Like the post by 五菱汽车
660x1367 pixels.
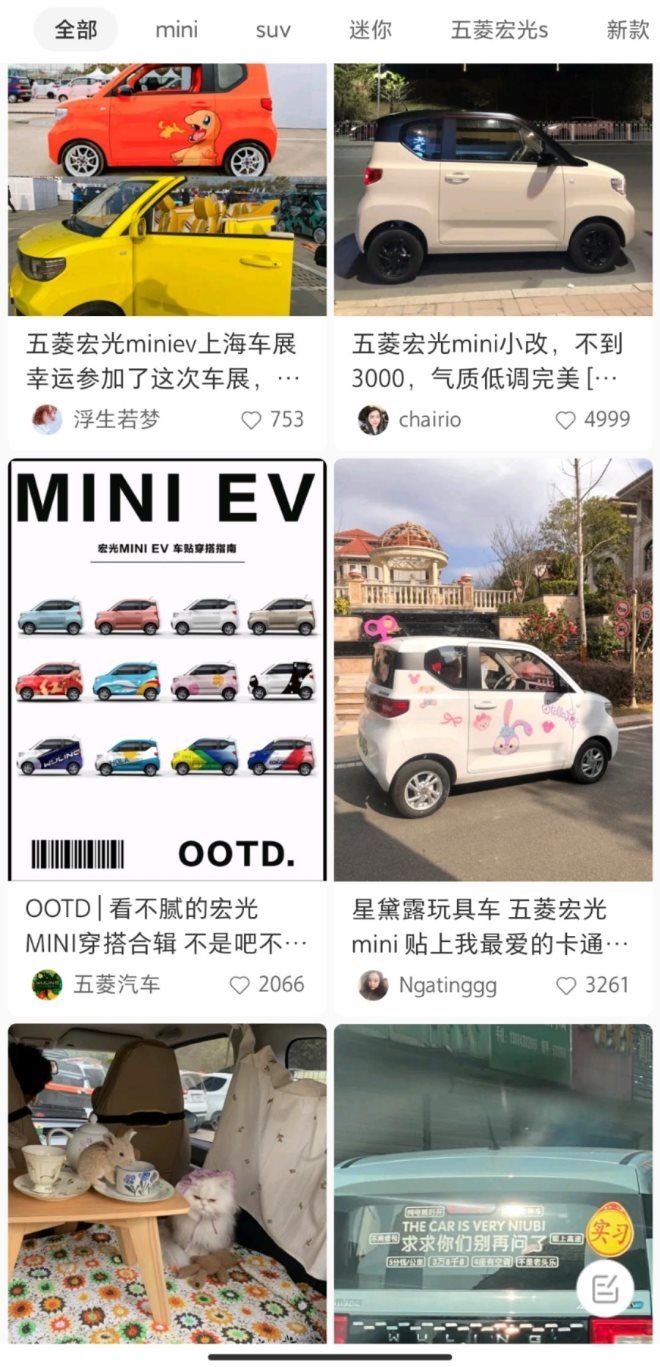[240, 985]
